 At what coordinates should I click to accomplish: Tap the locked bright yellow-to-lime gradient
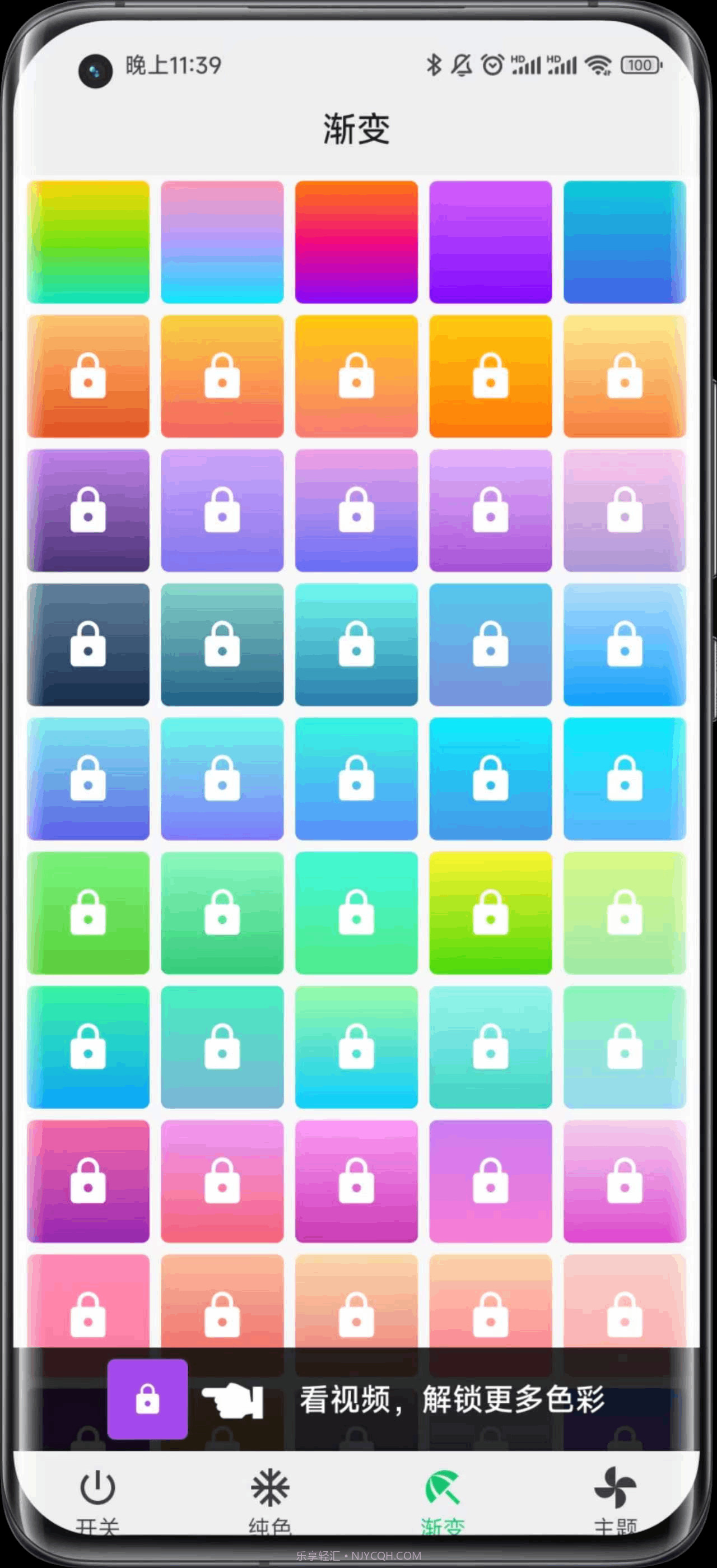491,913
